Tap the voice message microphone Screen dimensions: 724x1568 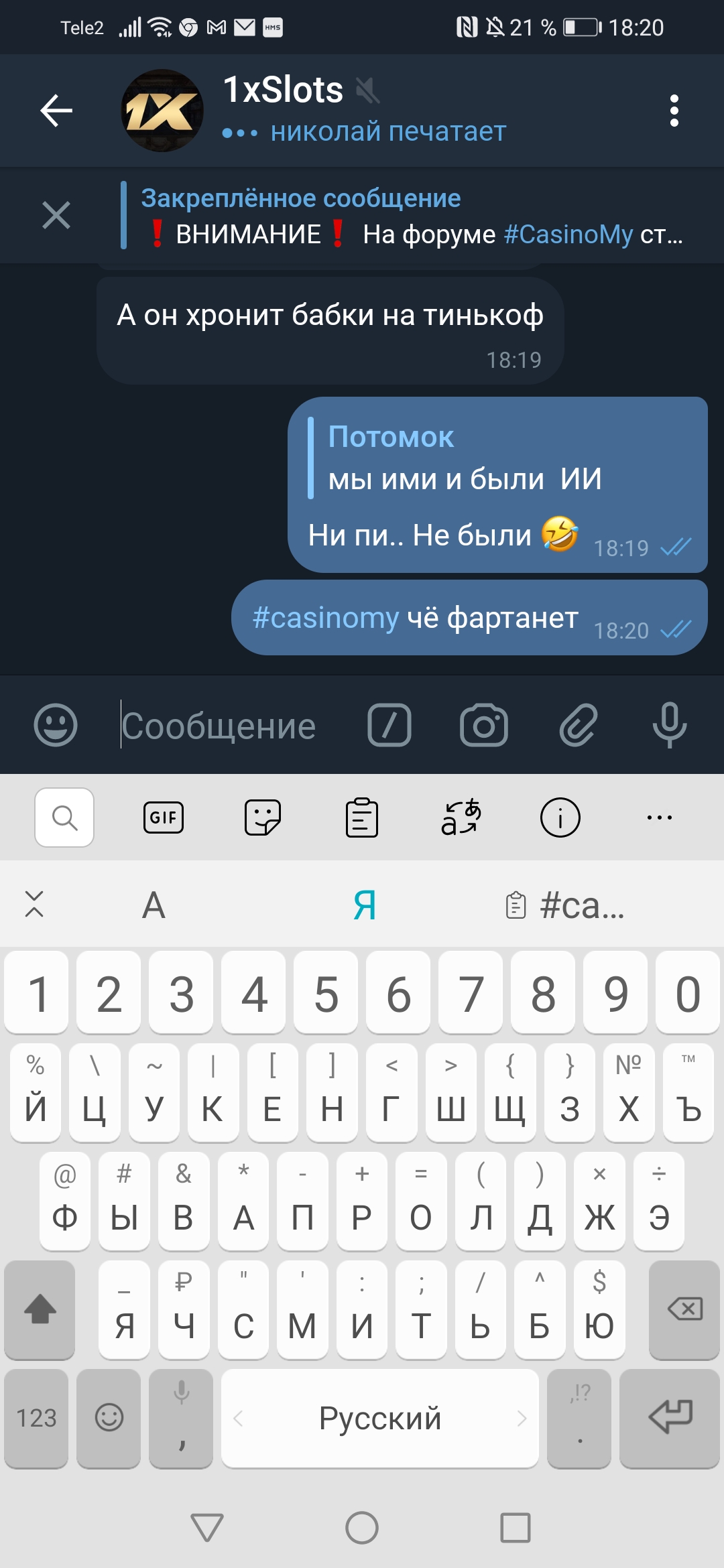click(669, 725)
